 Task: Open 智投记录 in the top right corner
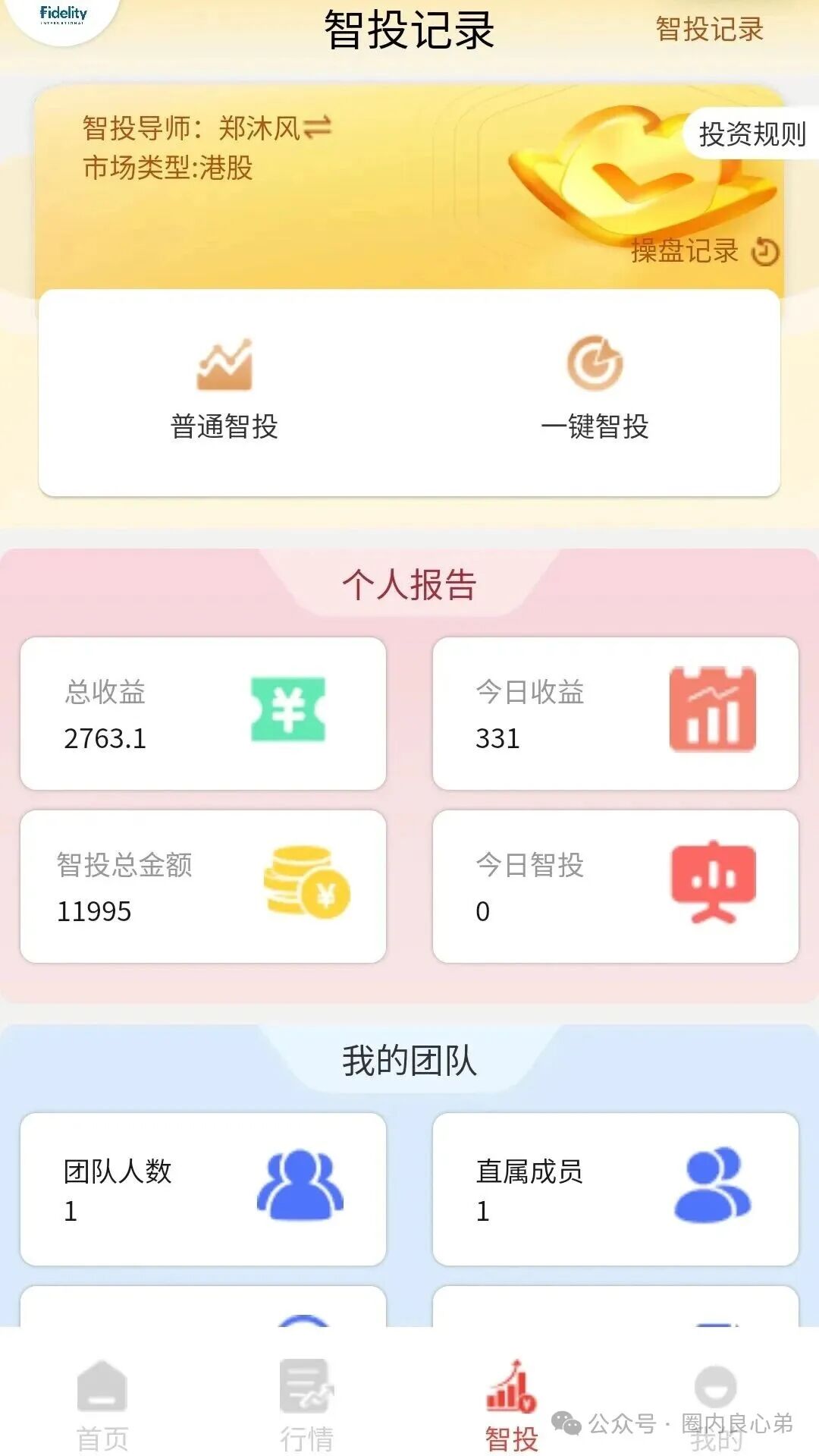pos(709,29)
